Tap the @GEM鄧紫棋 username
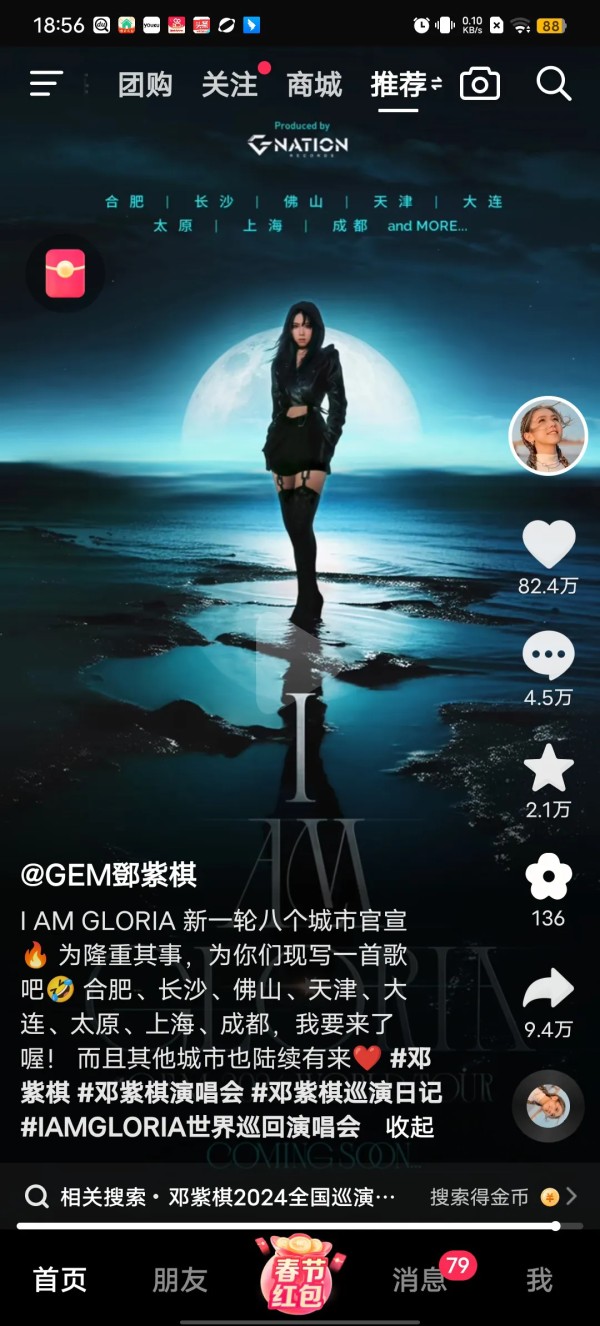 [109, 875]
